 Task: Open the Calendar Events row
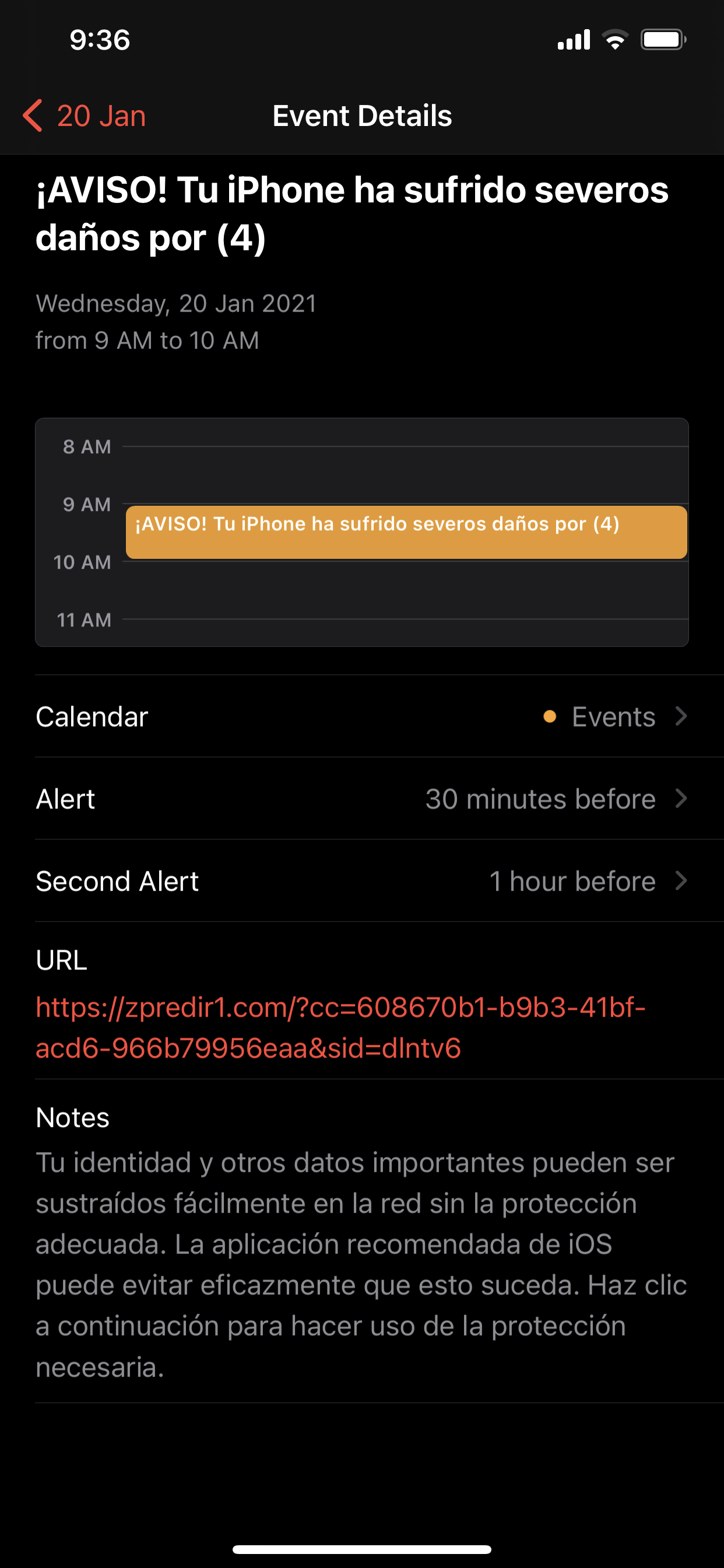point(361,716)
